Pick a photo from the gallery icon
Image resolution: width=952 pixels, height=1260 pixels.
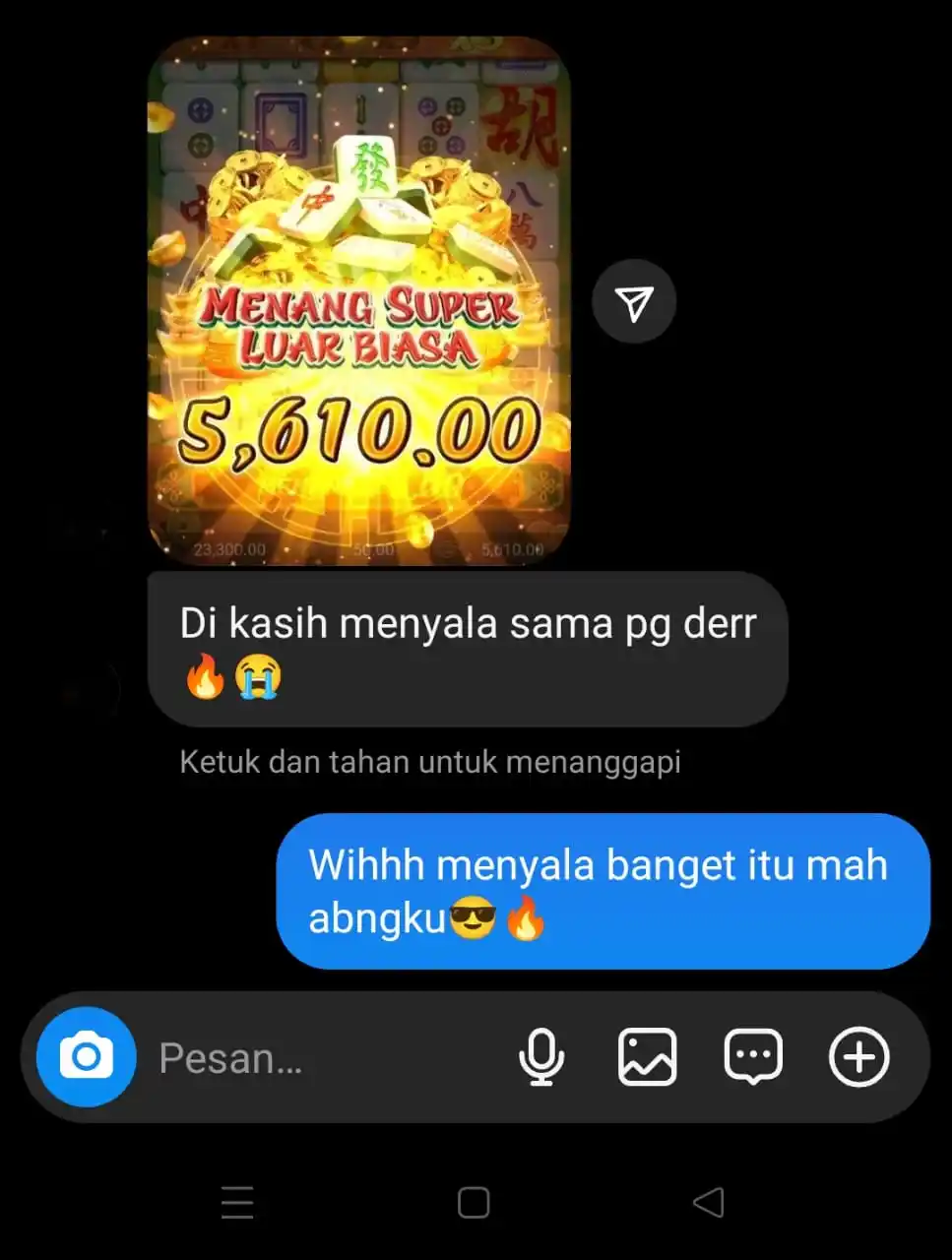647,1057
